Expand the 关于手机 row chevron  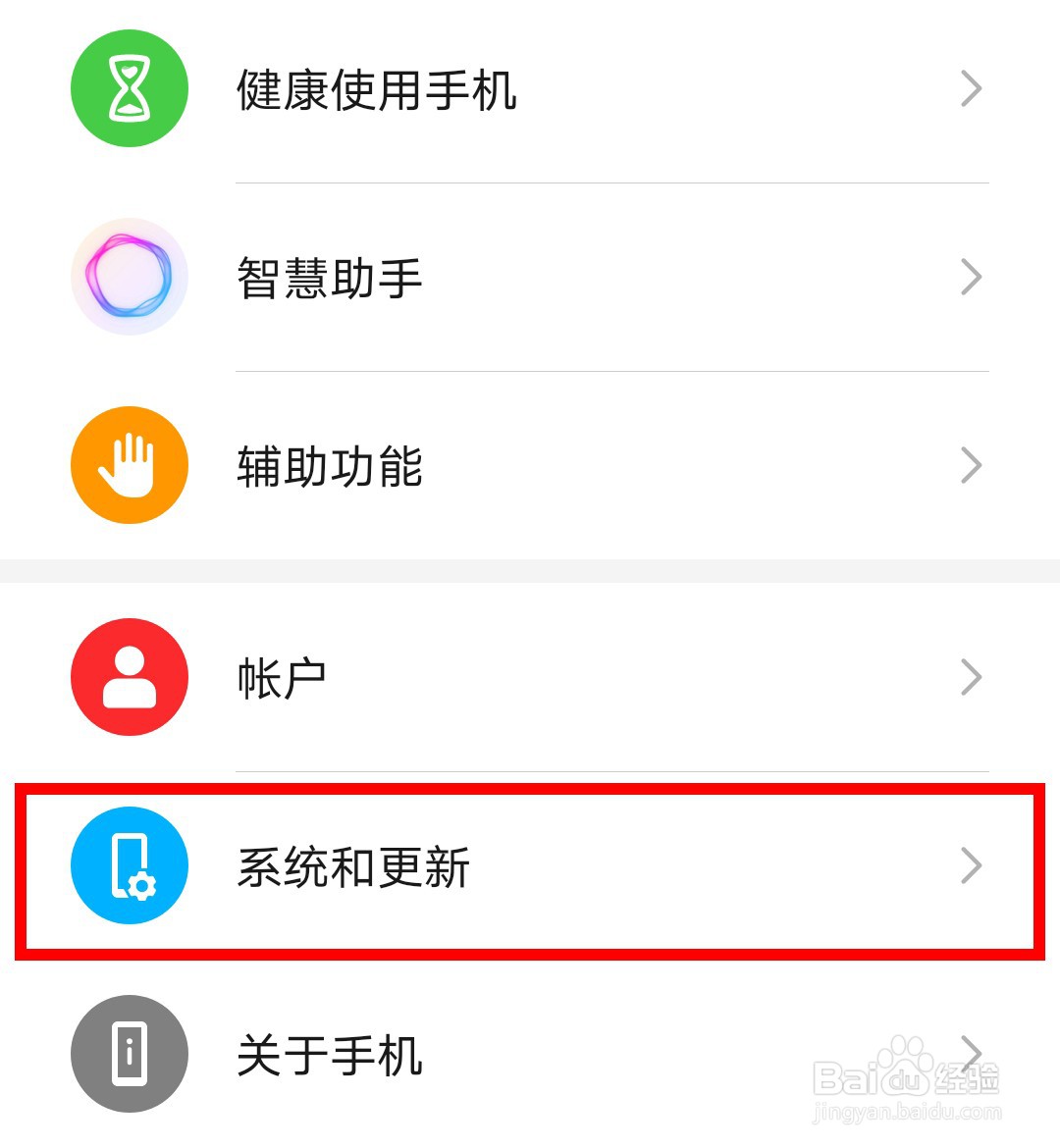tap(970, 1055)
